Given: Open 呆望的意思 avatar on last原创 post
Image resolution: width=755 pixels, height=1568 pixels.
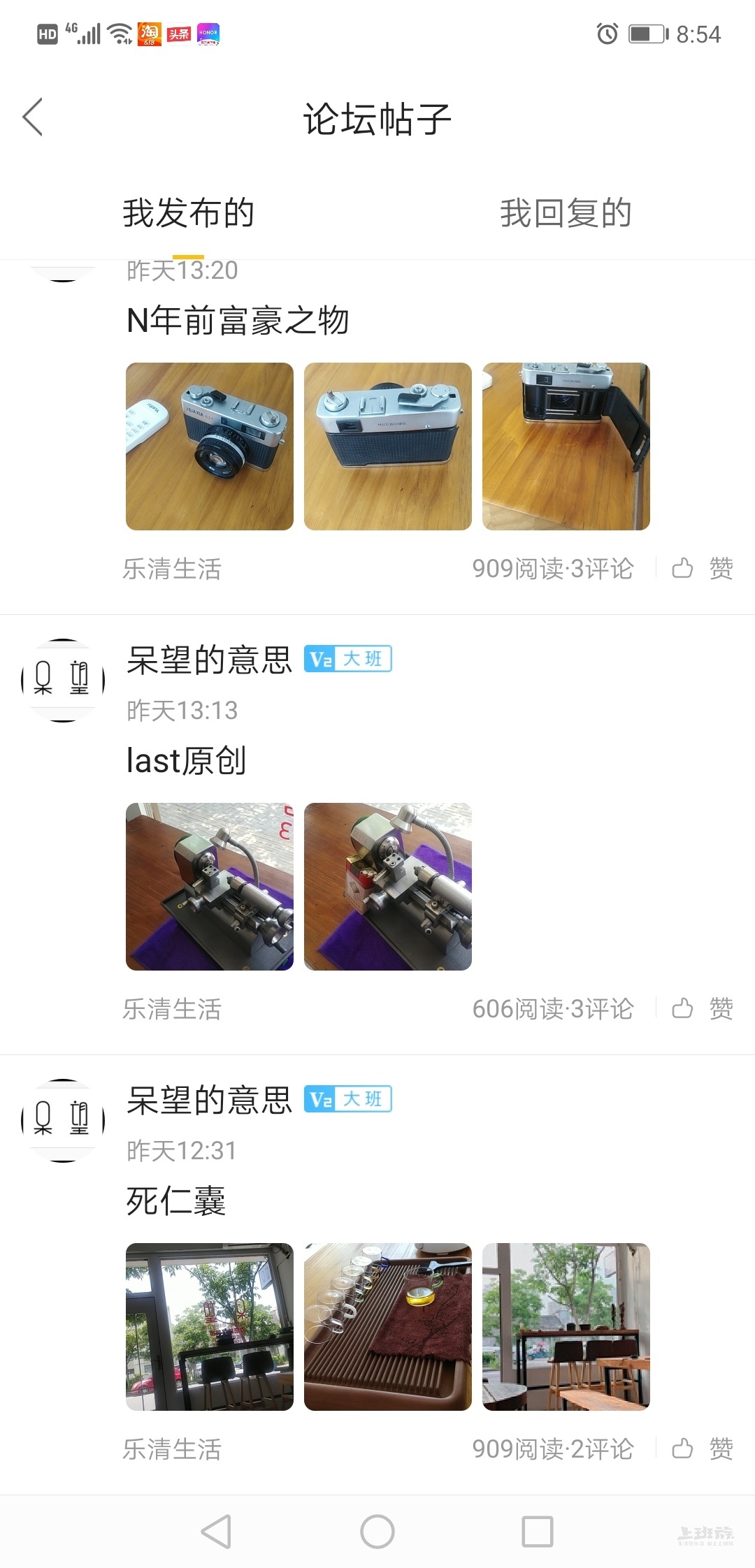Looking at the screenshot, I should (x=63, y=680).
